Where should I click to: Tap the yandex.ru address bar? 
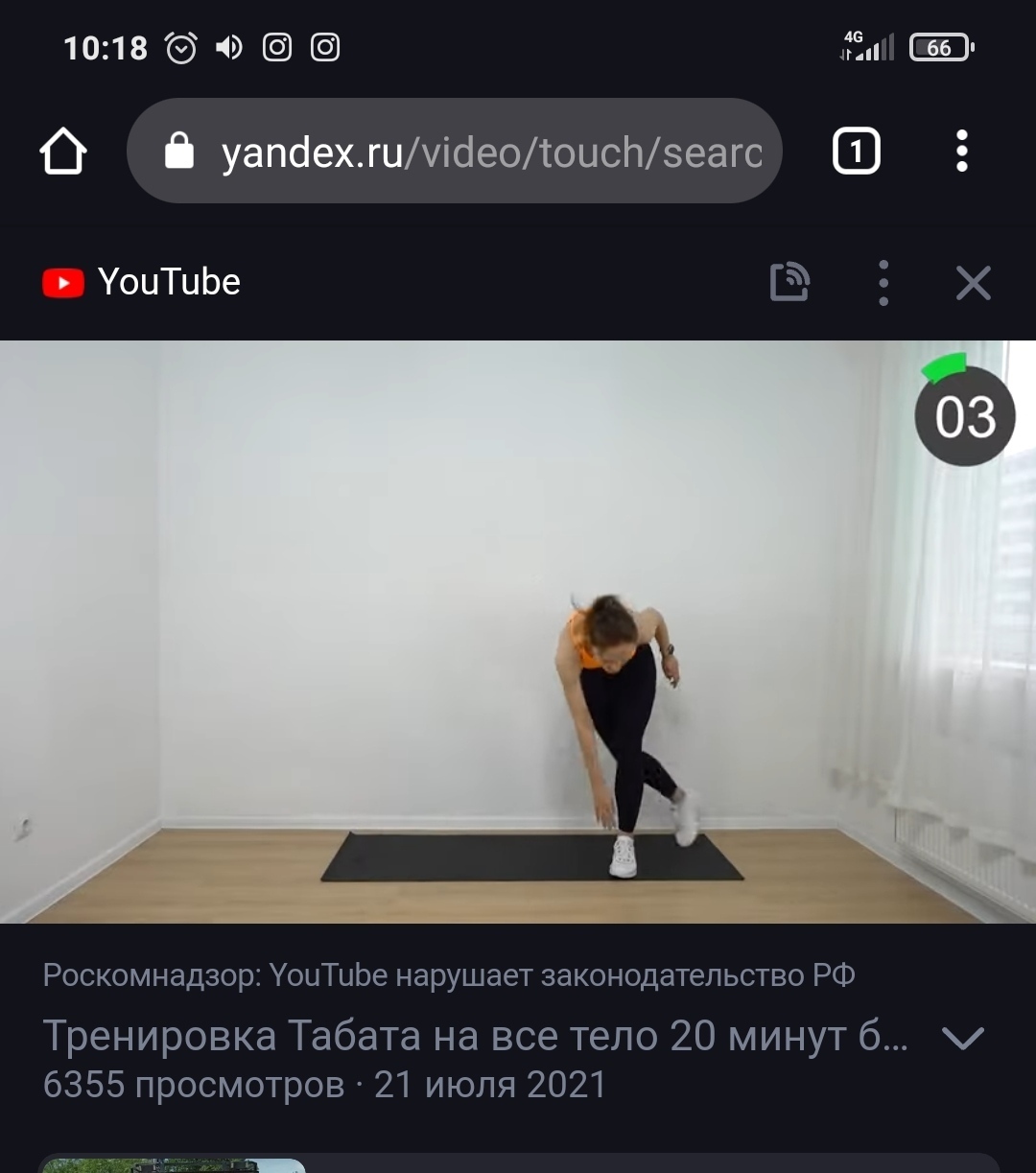tap(455, 152)
